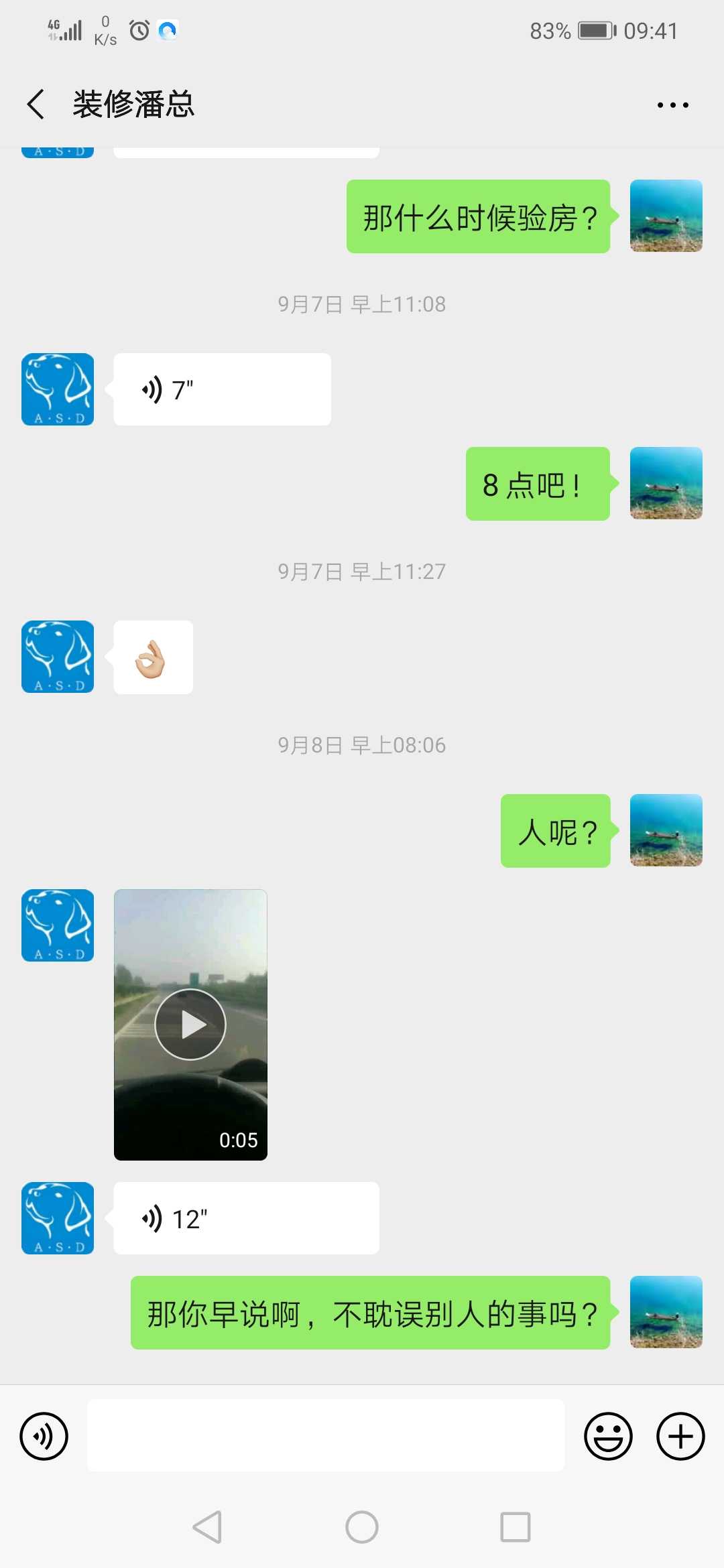
Task: Open the system recent apps view
Action: pyautogui.click(x=515, y=1527)
